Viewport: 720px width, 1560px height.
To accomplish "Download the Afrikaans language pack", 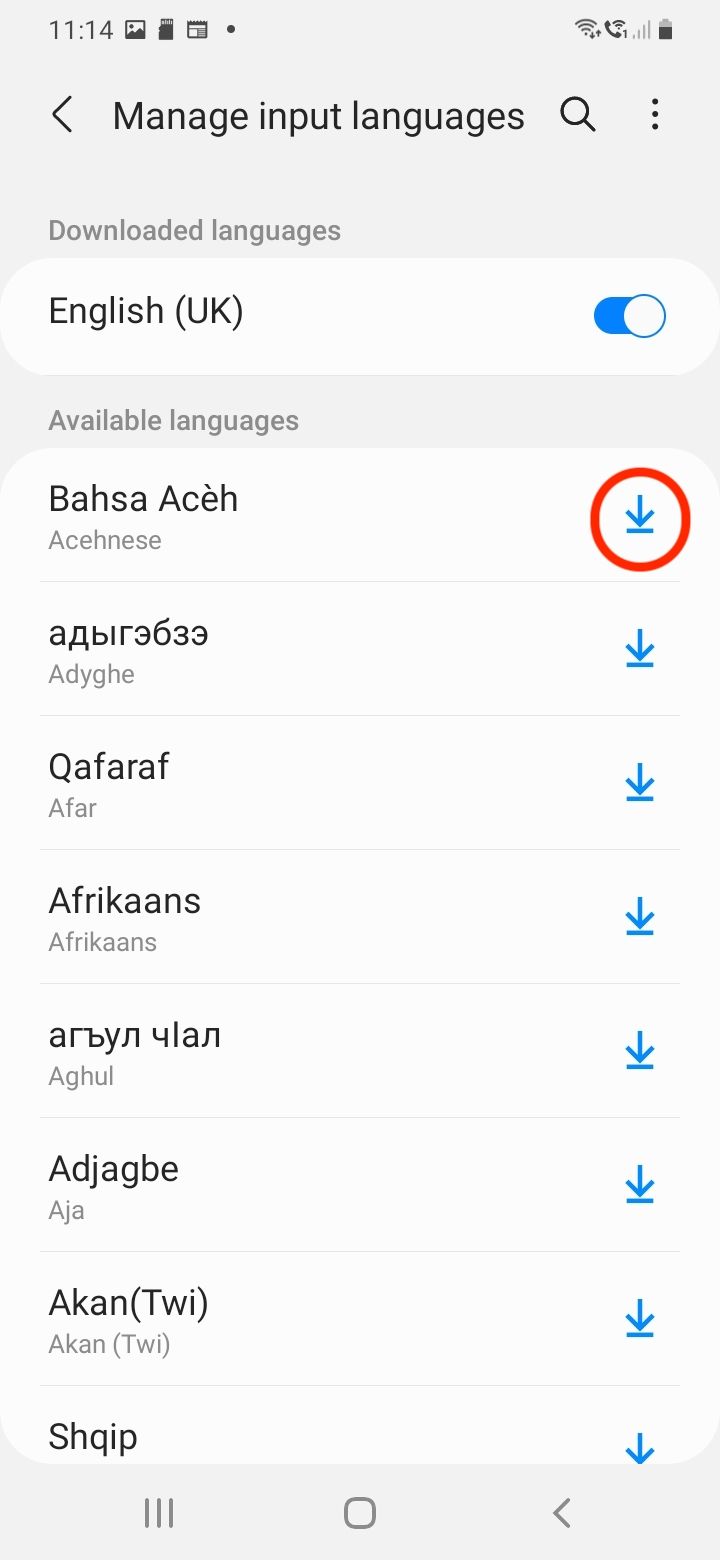I will 640,917.
